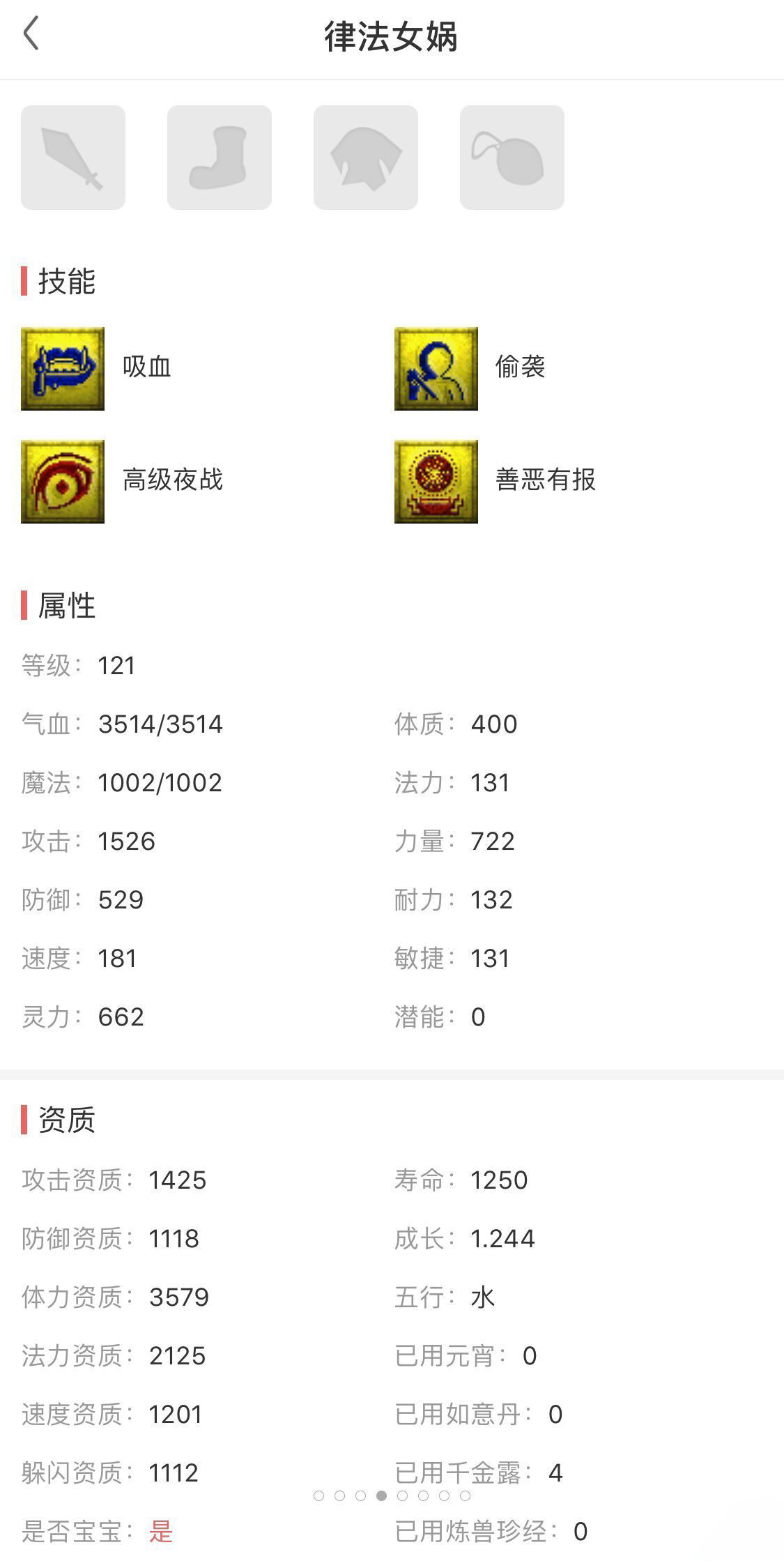Tap the empty sword equipment slot

(73, 158)
